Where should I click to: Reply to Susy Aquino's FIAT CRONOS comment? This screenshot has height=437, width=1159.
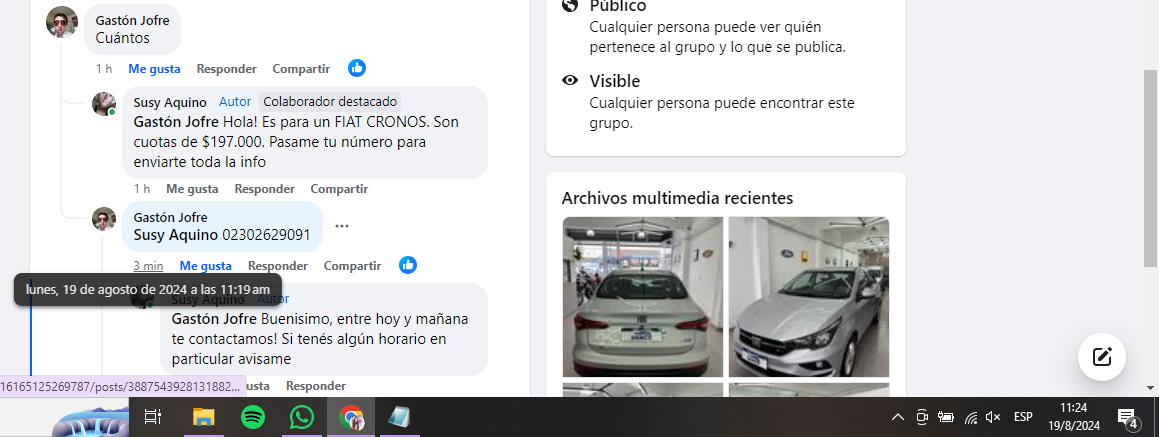click(264, 189)
